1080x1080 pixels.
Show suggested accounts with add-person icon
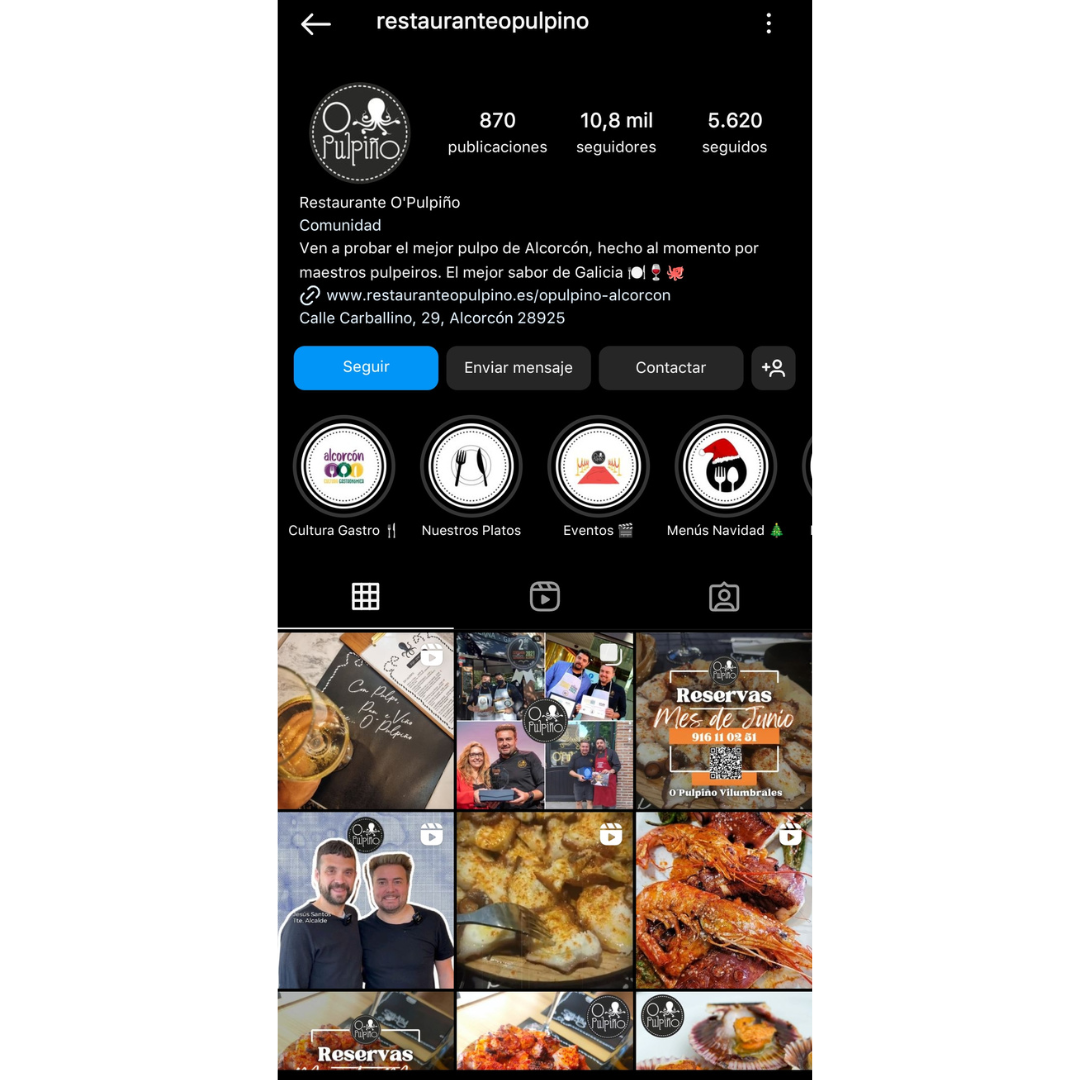[x=773, y=368]
